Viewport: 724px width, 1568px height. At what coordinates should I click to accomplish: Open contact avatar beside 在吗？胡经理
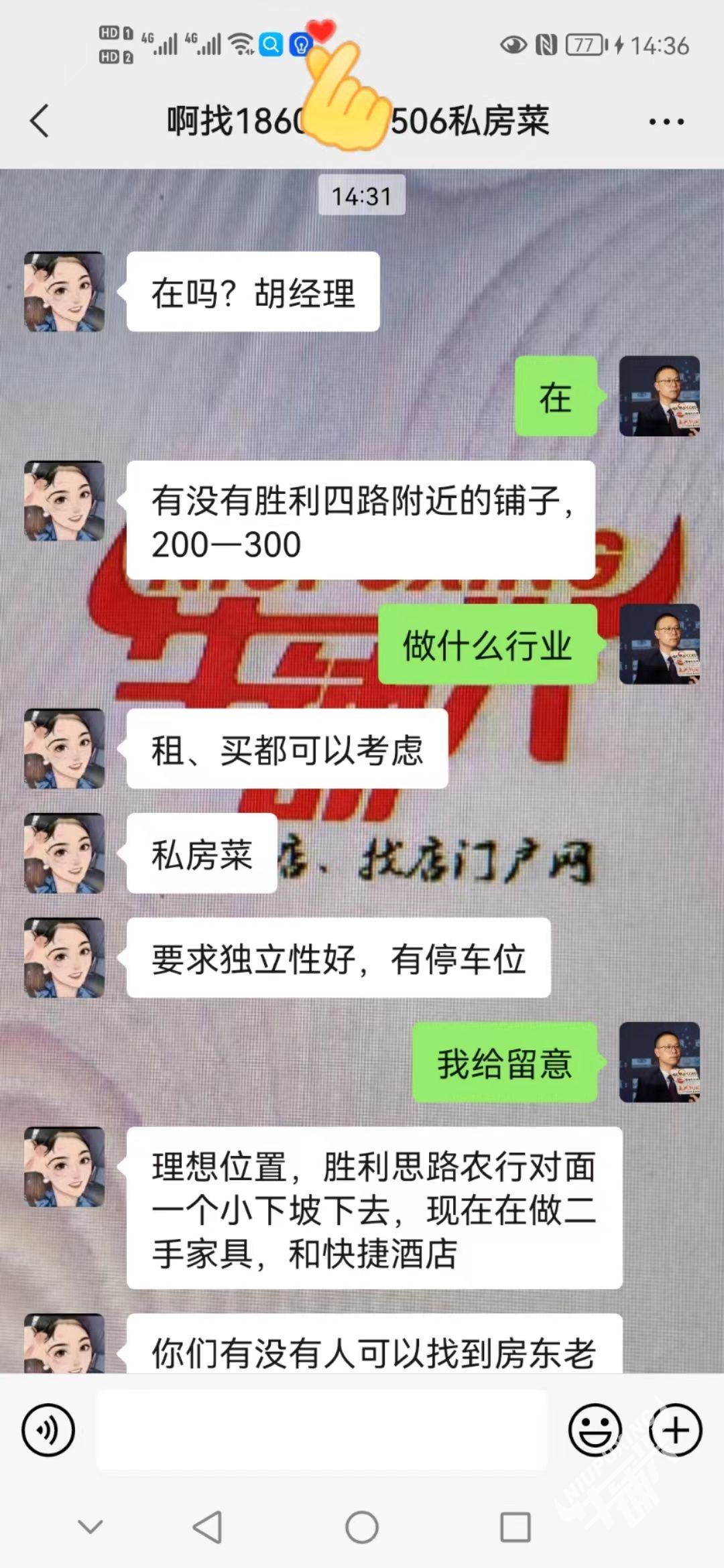[x=64, y=291]
